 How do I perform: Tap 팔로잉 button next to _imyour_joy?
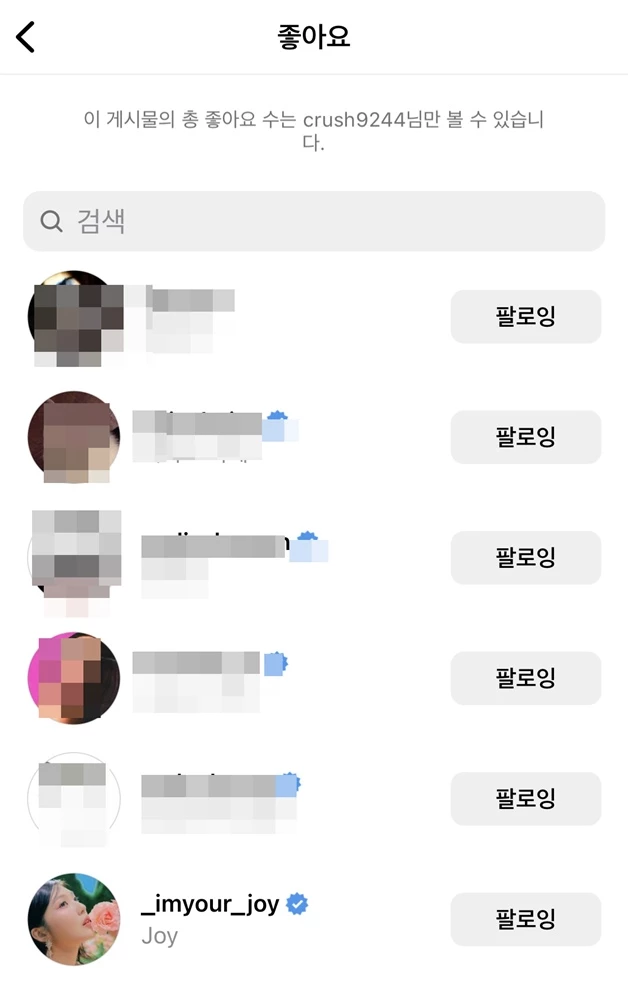[525, 919]
